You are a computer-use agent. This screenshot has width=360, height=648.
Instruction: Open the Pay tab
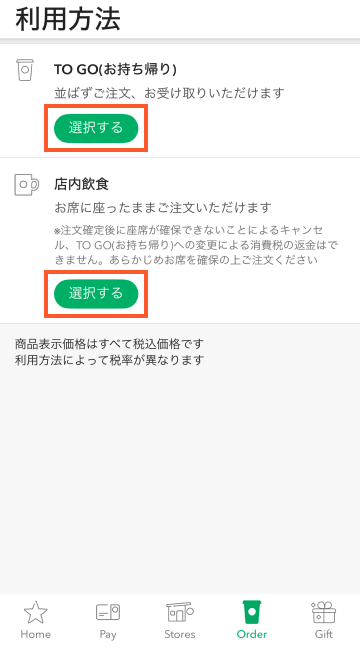(x=107, y=620)
